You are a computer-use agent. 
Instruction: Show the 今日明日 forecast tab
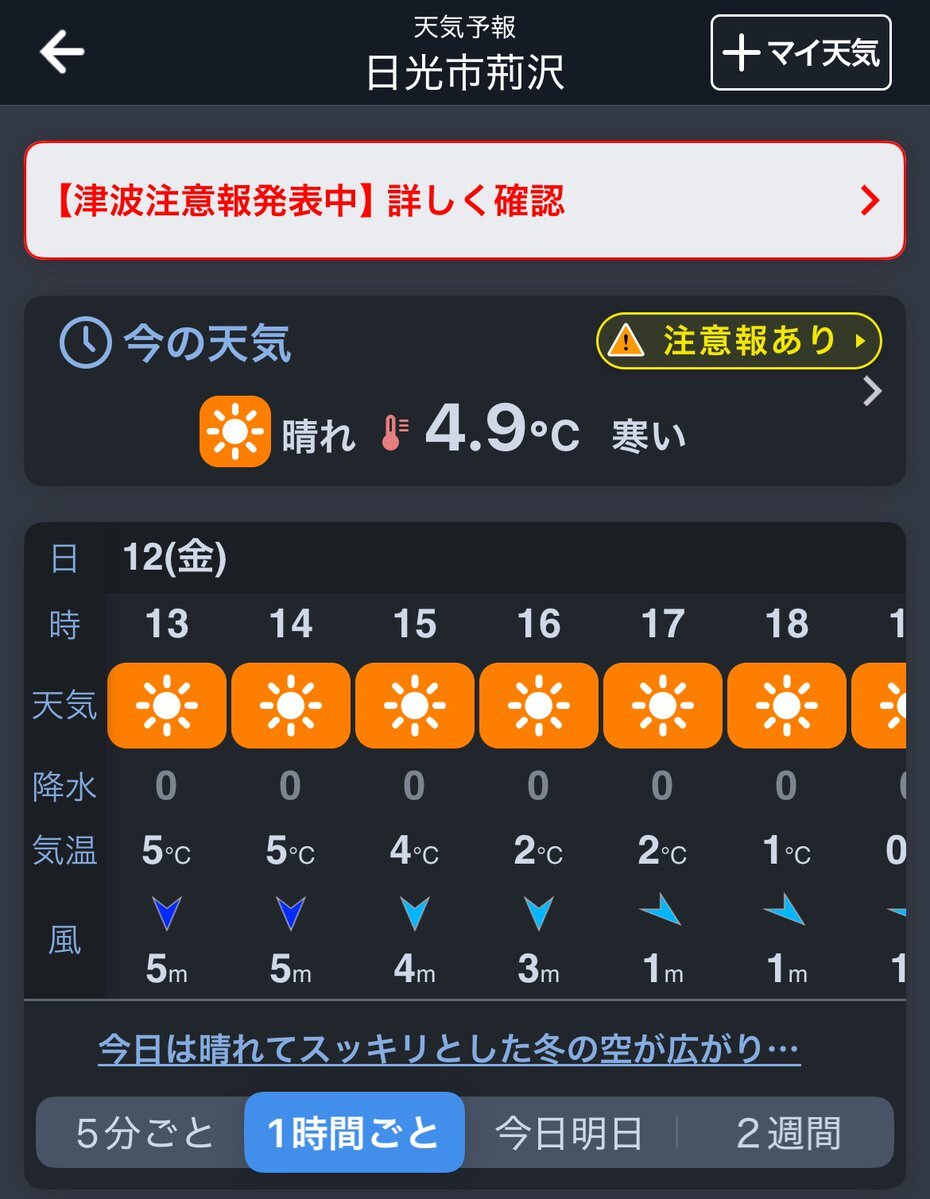pyautogui.click(x=569, y=1134)
